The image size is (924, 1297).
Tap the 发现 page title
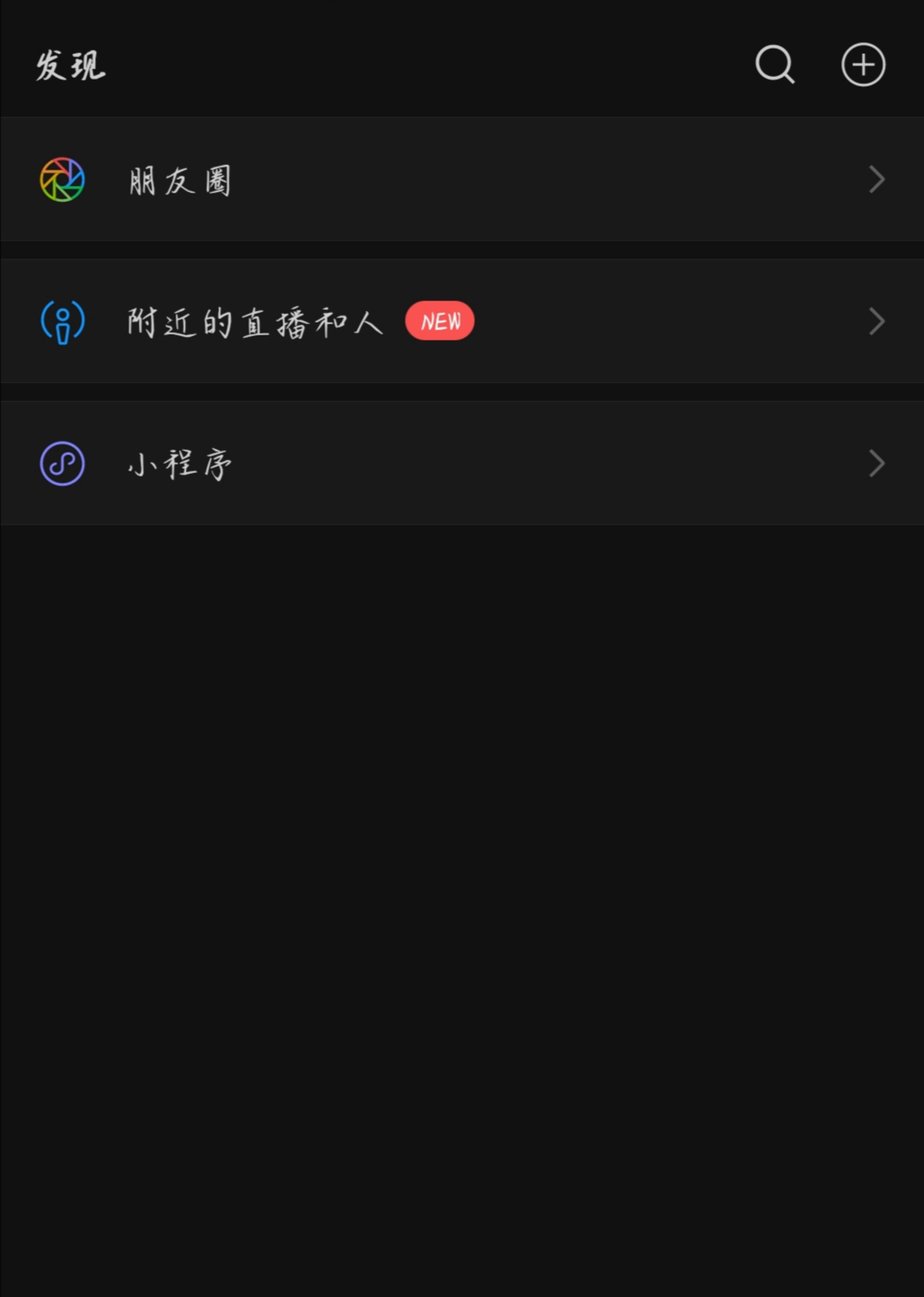(x=71, y=66)
